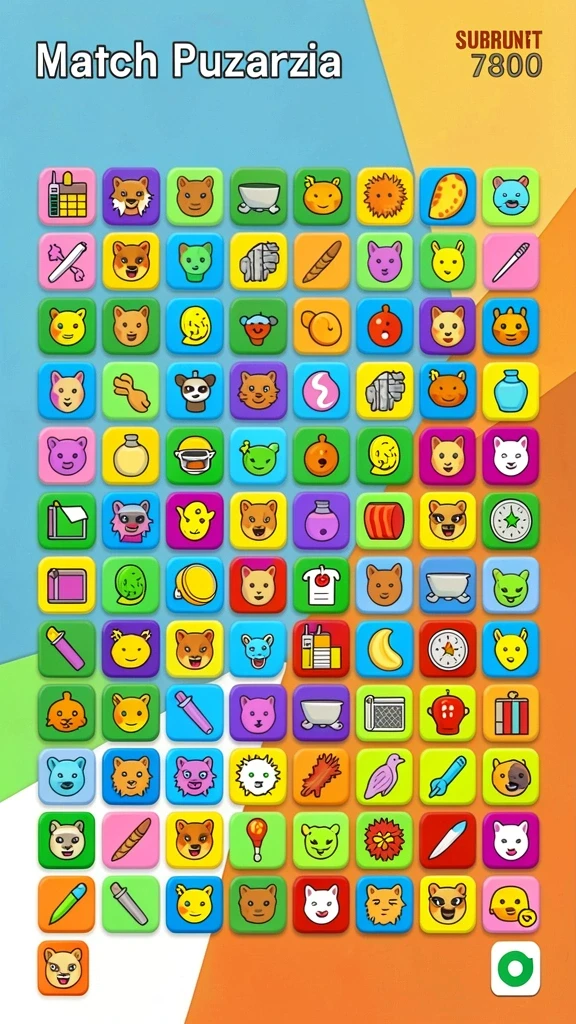576x1024 pixels.
Task: Tap the red flower on the green tile
Action: (385, 840)
